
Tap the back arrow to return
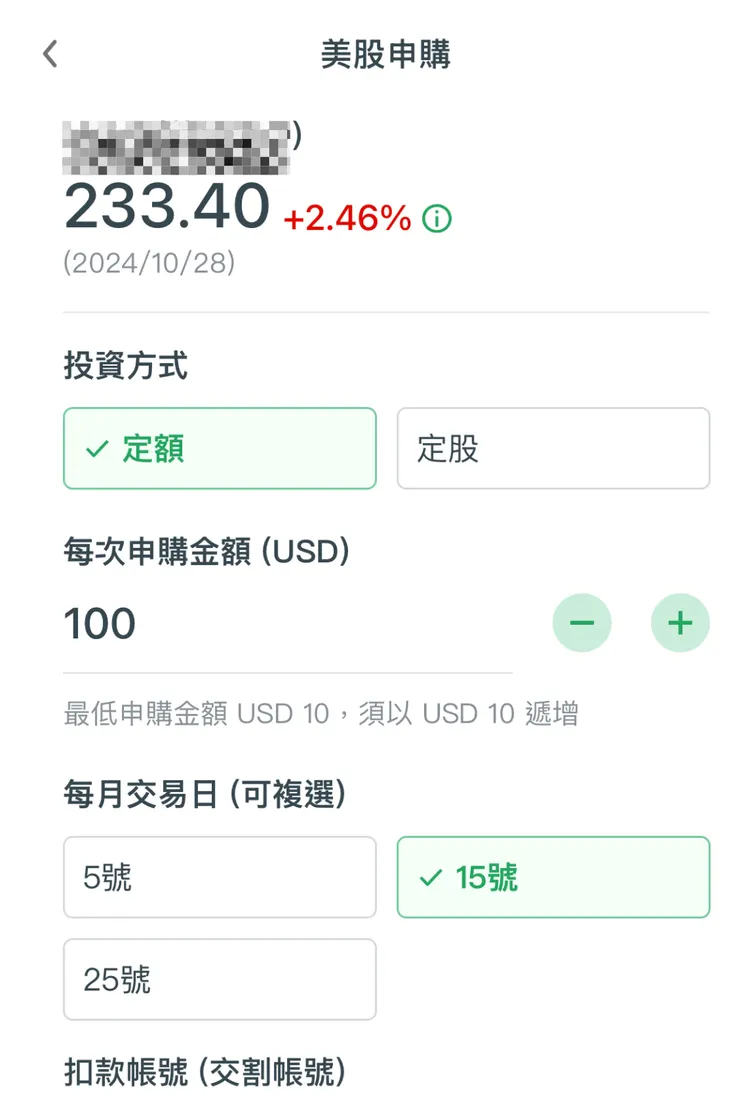[49, 54]
